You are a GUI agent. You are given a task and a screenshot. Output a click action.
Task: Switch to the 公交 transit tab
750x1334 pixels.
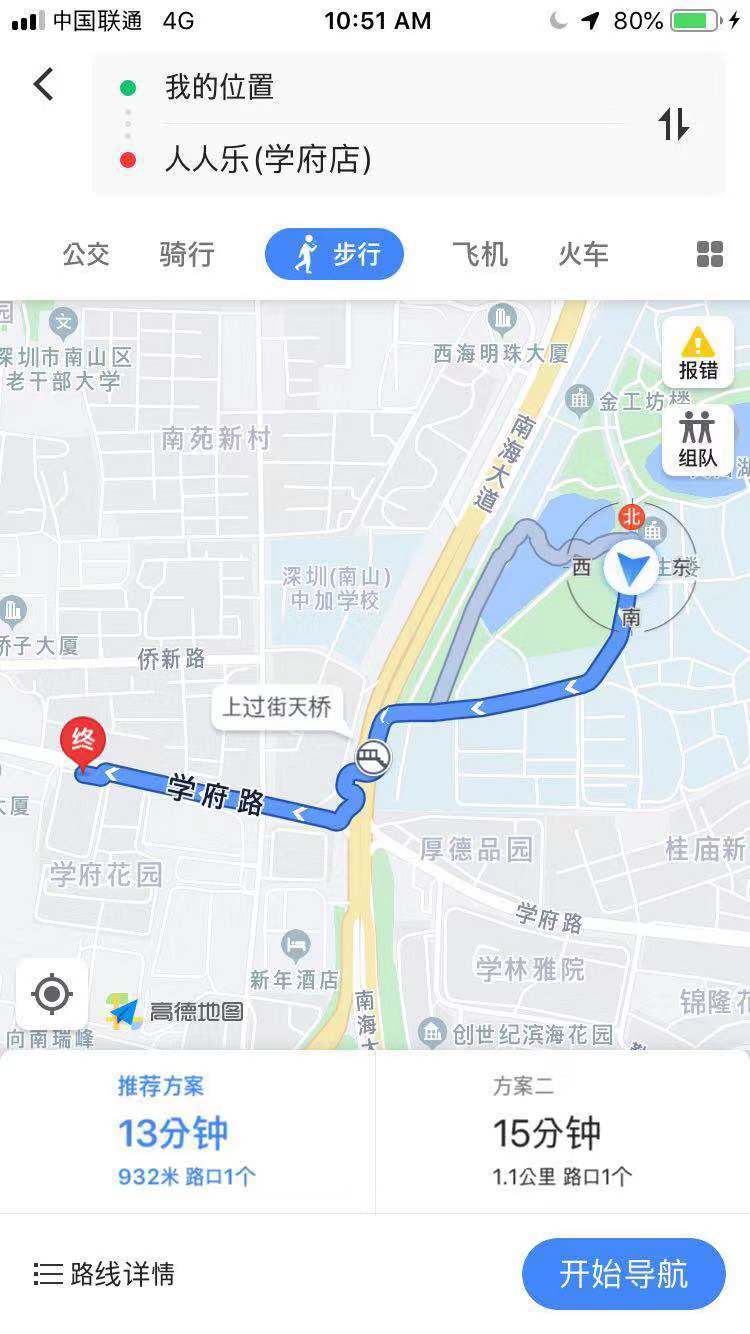point(86,254)
